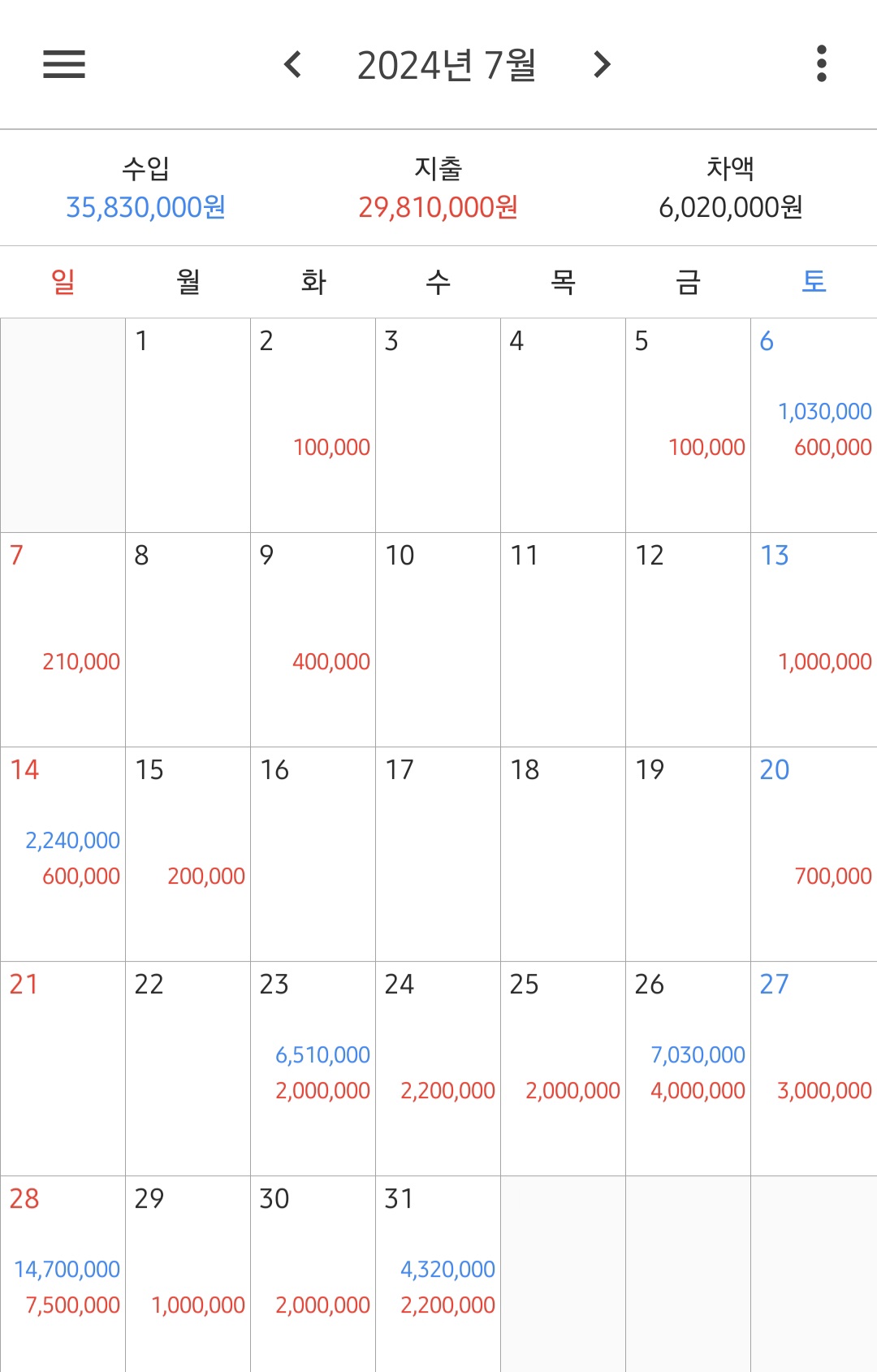Screen dimensions: 877x1372
Task: Select July 23 with 6,510,000 income
Action: click(x=313, y=1068)
